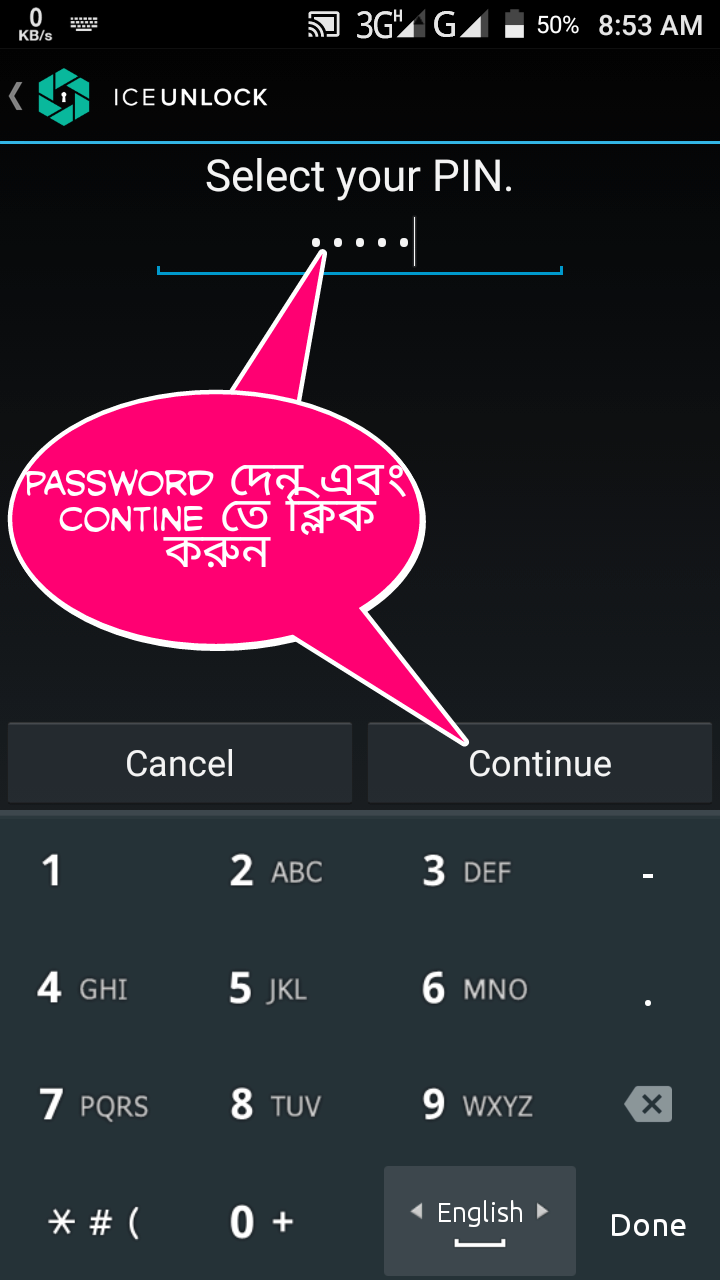Enter digit 5 JKL on the keypad
The image size is (720, 1280).
coord(267,989)
